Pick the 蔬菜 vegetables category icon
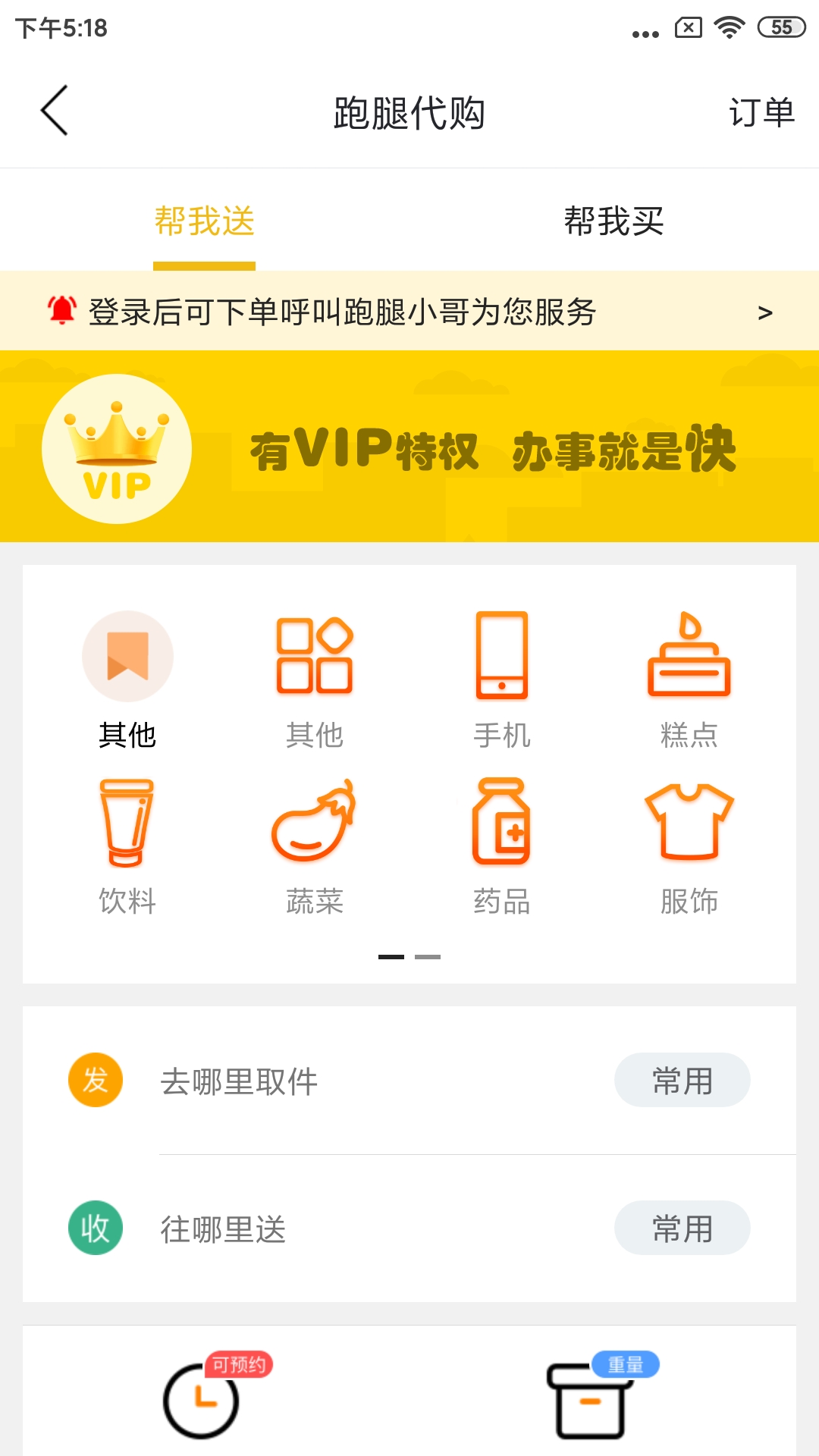The image size is (819, 1456). point(315,827)
